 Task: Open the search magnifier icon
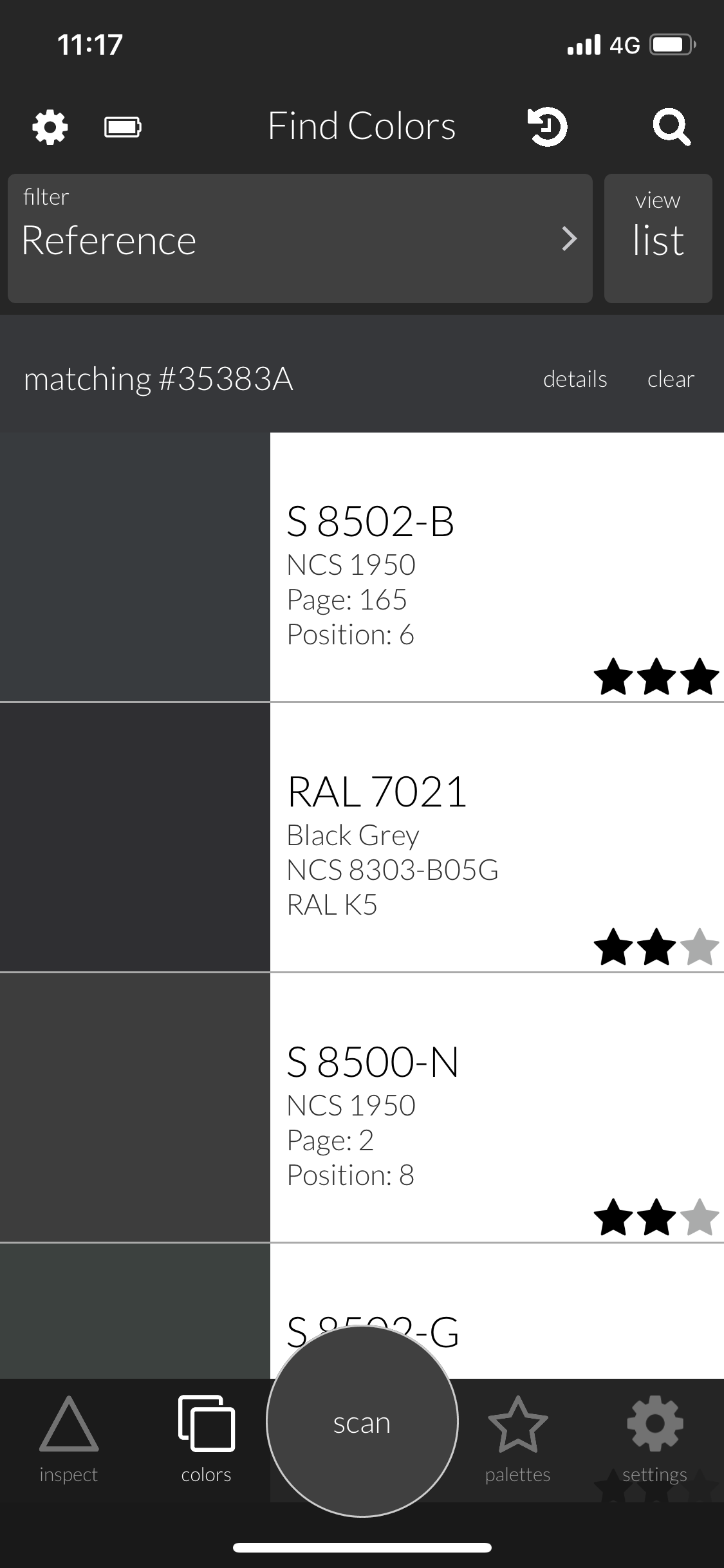[671, 127]
